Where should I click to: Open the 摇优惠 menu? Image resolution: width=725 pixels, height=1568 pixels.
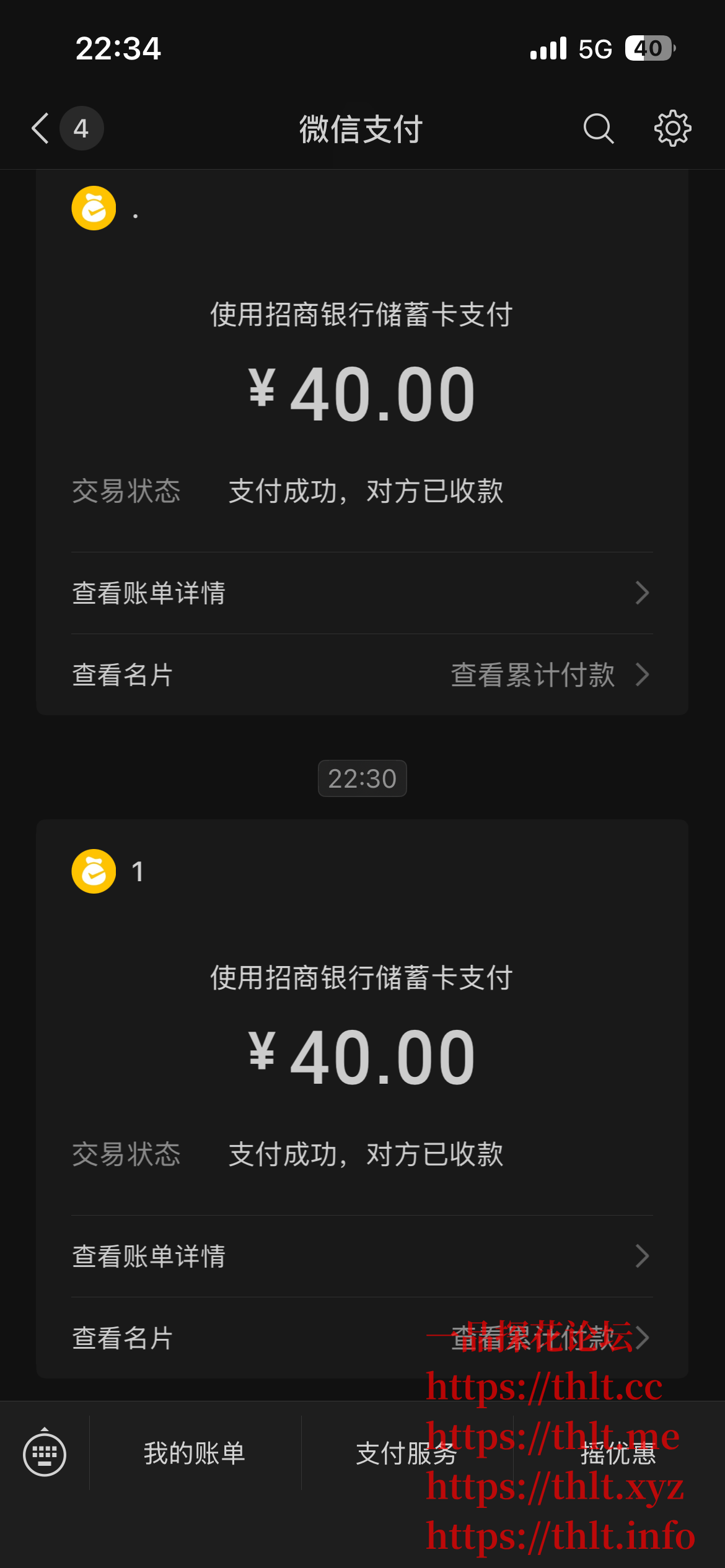pos(618,1453)
